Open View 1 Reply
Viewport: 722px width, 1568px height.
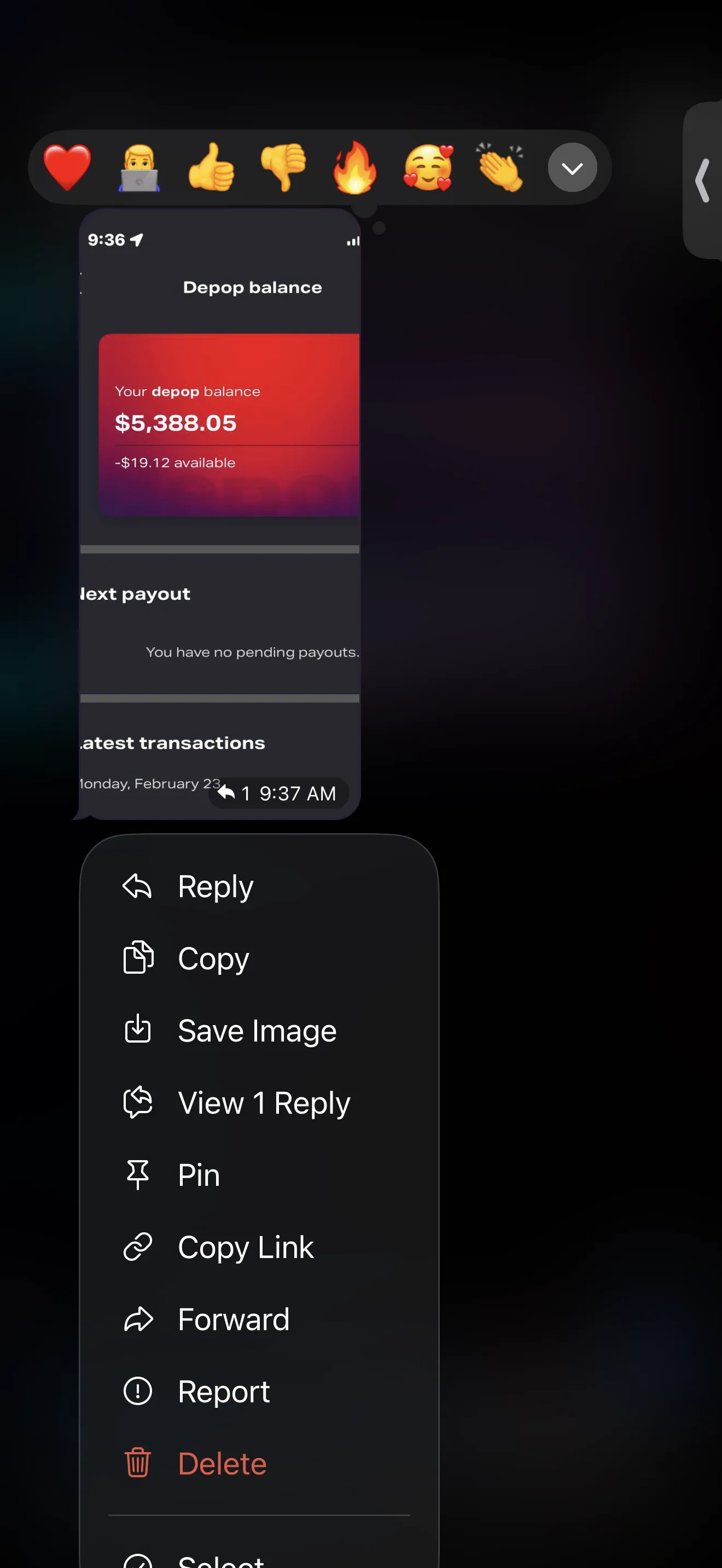(x=259, y=1102)
